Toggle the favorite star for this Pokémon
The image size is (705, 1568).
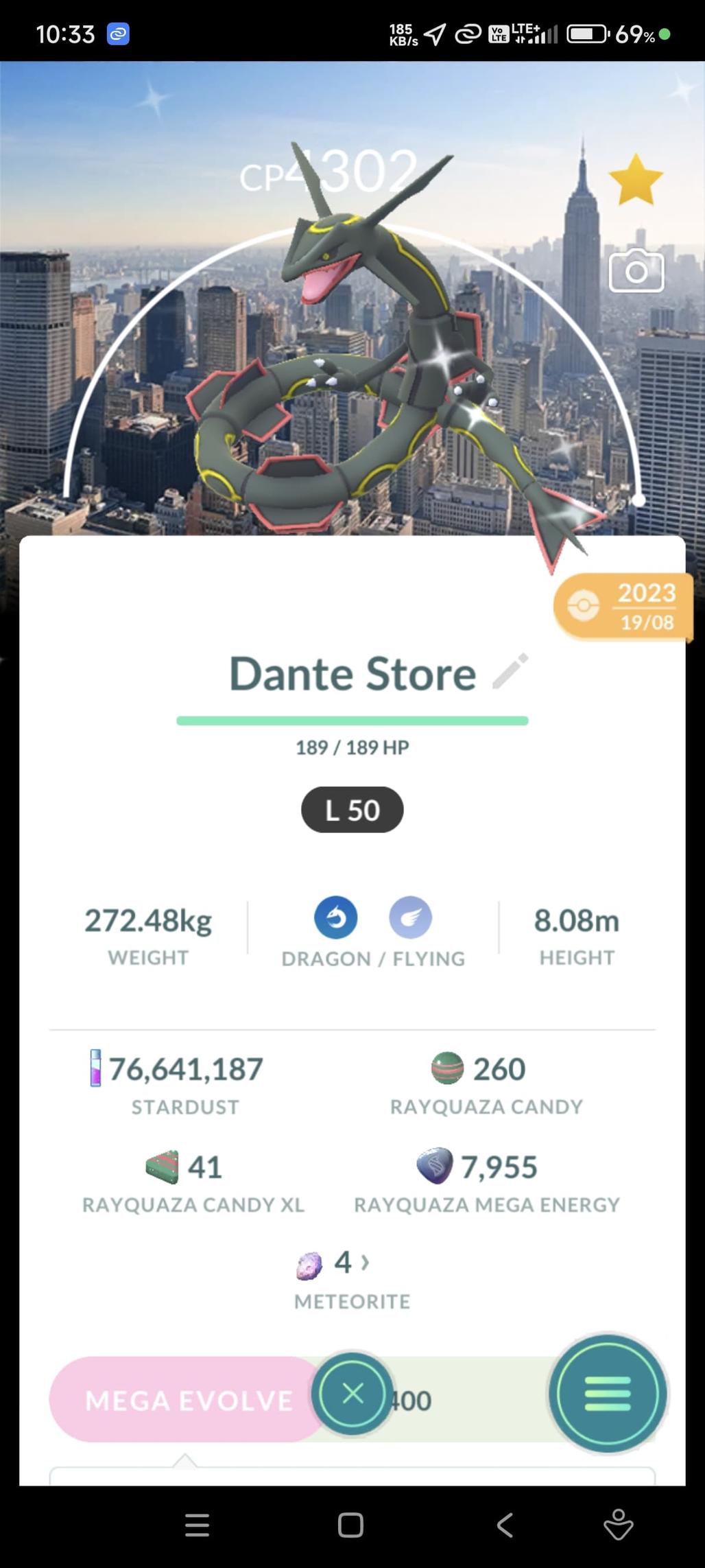(636, 180)
